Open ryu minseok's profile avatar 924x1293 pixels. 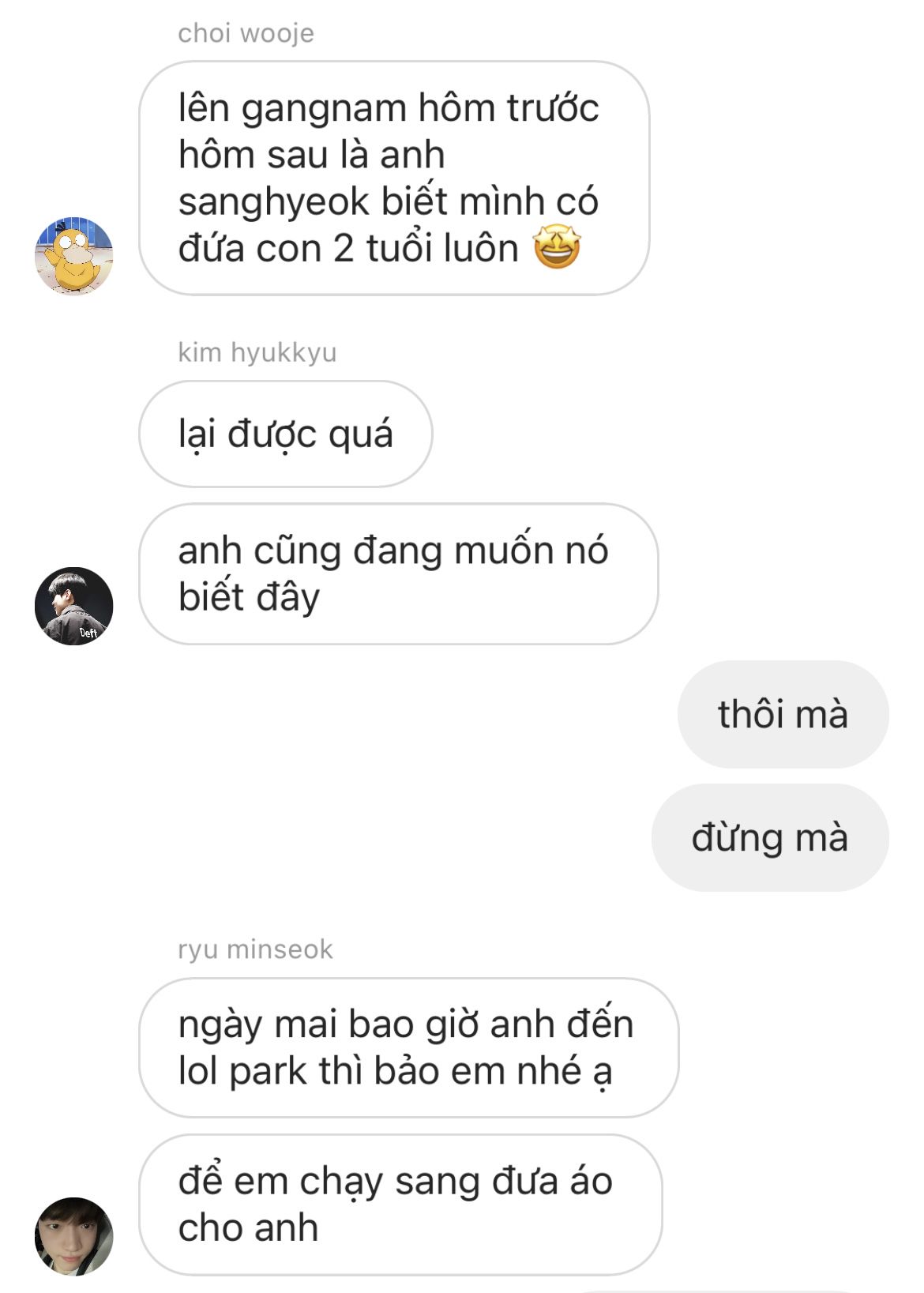coord(73,1236)
